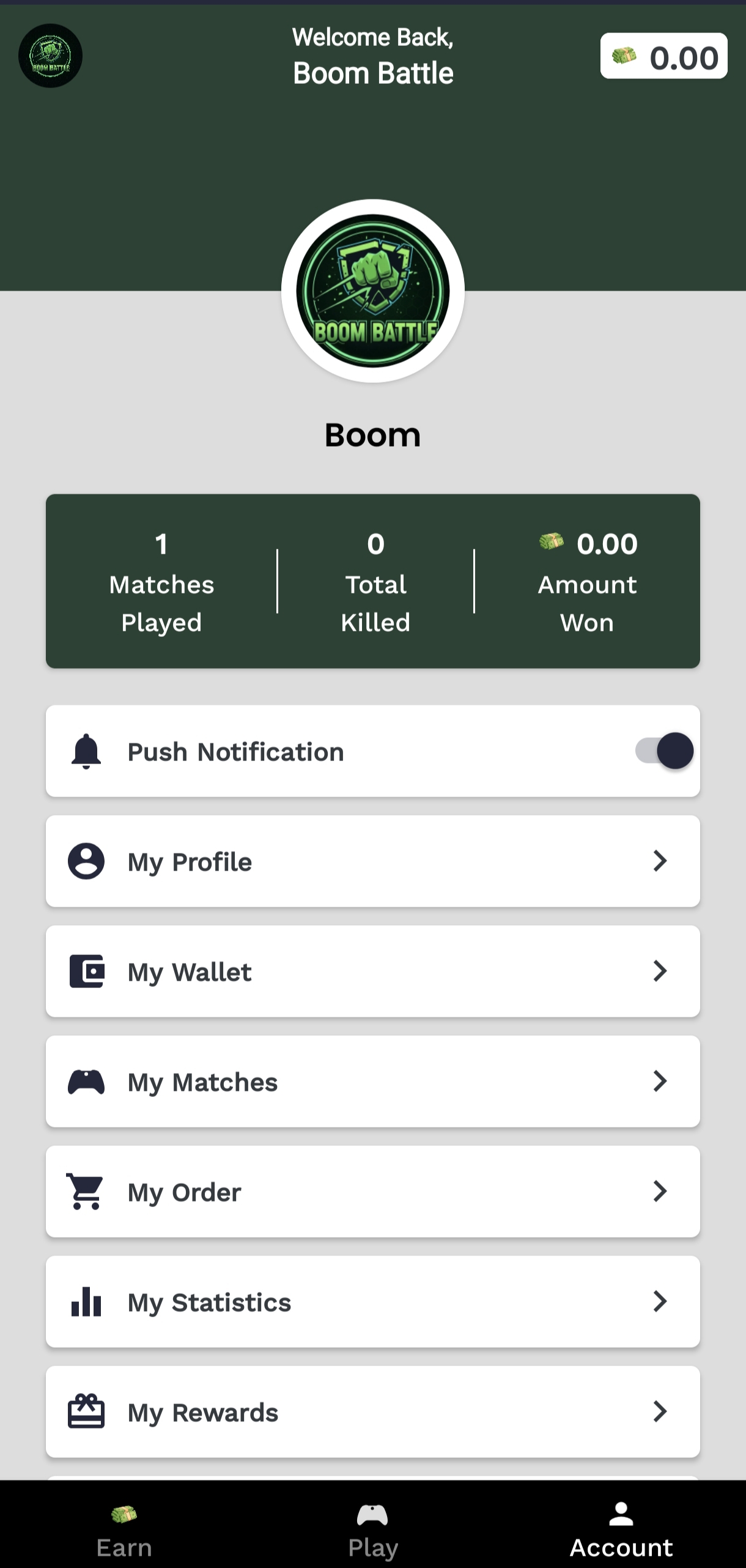The height and width of the screenshot is (1568, 746).
Task: Open My Profile
Action: point(372,861)
